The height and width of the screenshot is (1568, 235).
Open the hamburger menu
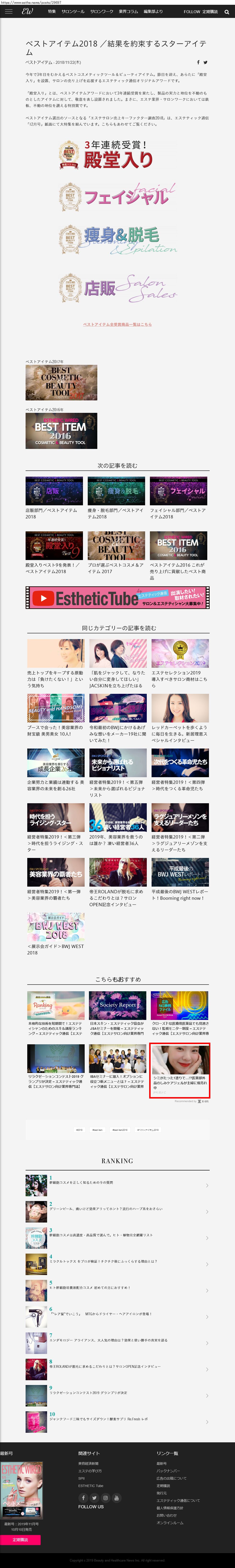click(x=9, y=11)
